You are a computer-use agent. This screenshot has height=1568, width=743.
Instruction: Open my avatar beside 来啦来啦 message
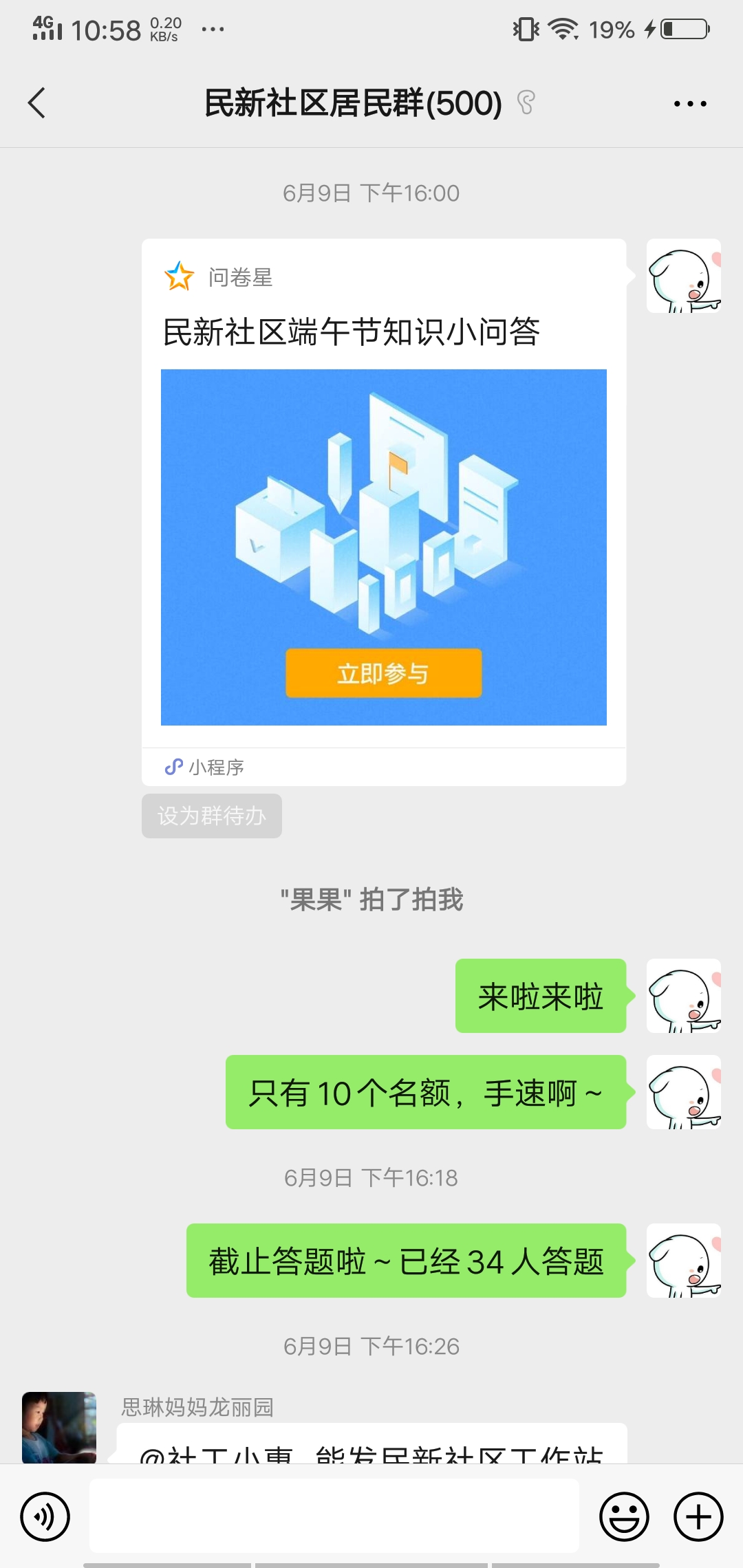[683, 996]
